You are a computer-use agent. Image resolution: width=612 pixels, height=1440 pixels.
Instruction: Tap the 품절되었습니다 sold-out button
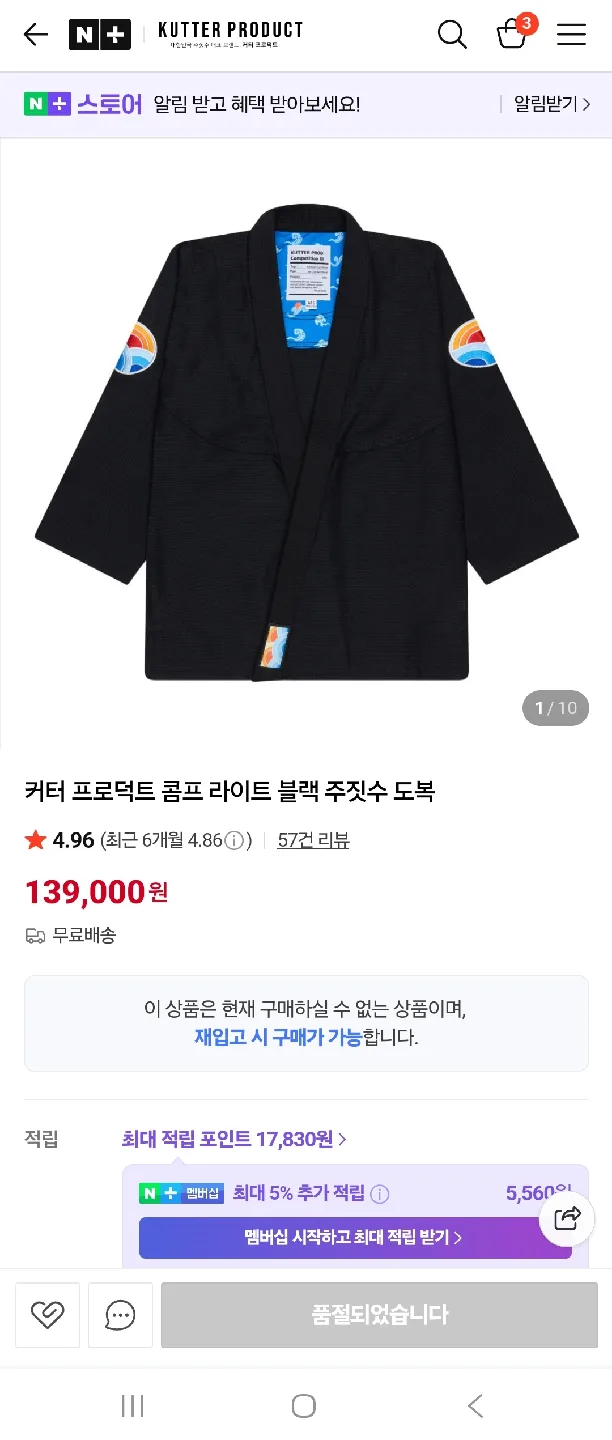click(379, 1315)
